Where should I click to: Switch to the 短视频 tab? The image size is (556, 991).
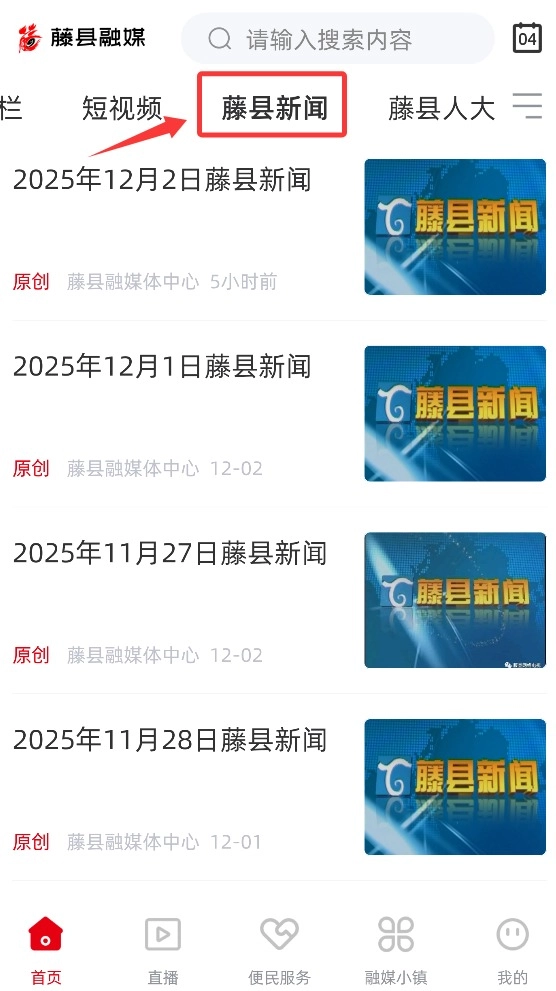tap(122, 108)
